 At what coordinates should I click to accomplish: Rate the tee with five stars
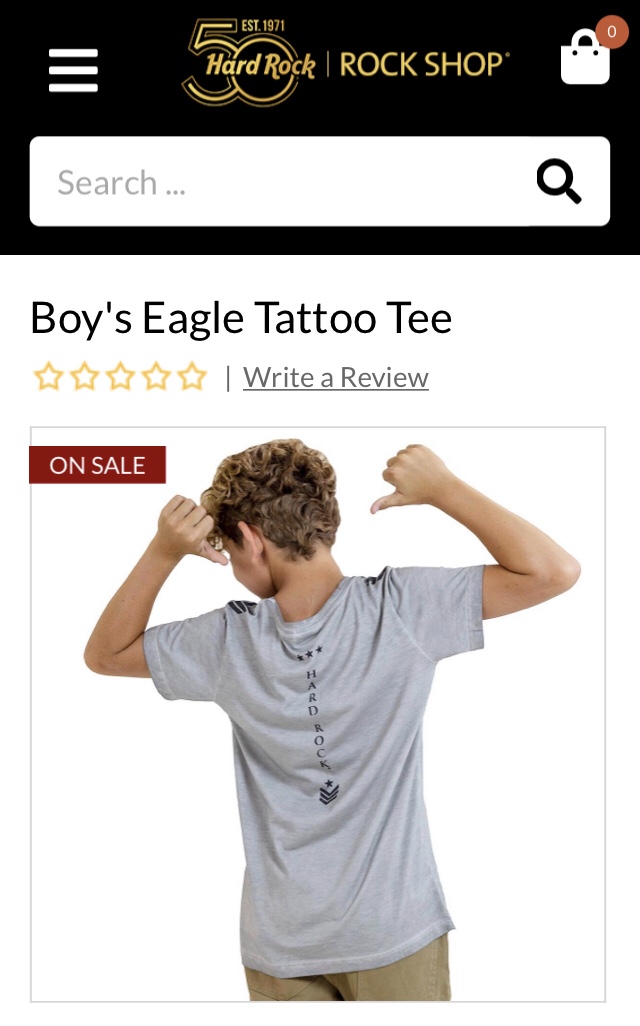click(x=192, y=377)
